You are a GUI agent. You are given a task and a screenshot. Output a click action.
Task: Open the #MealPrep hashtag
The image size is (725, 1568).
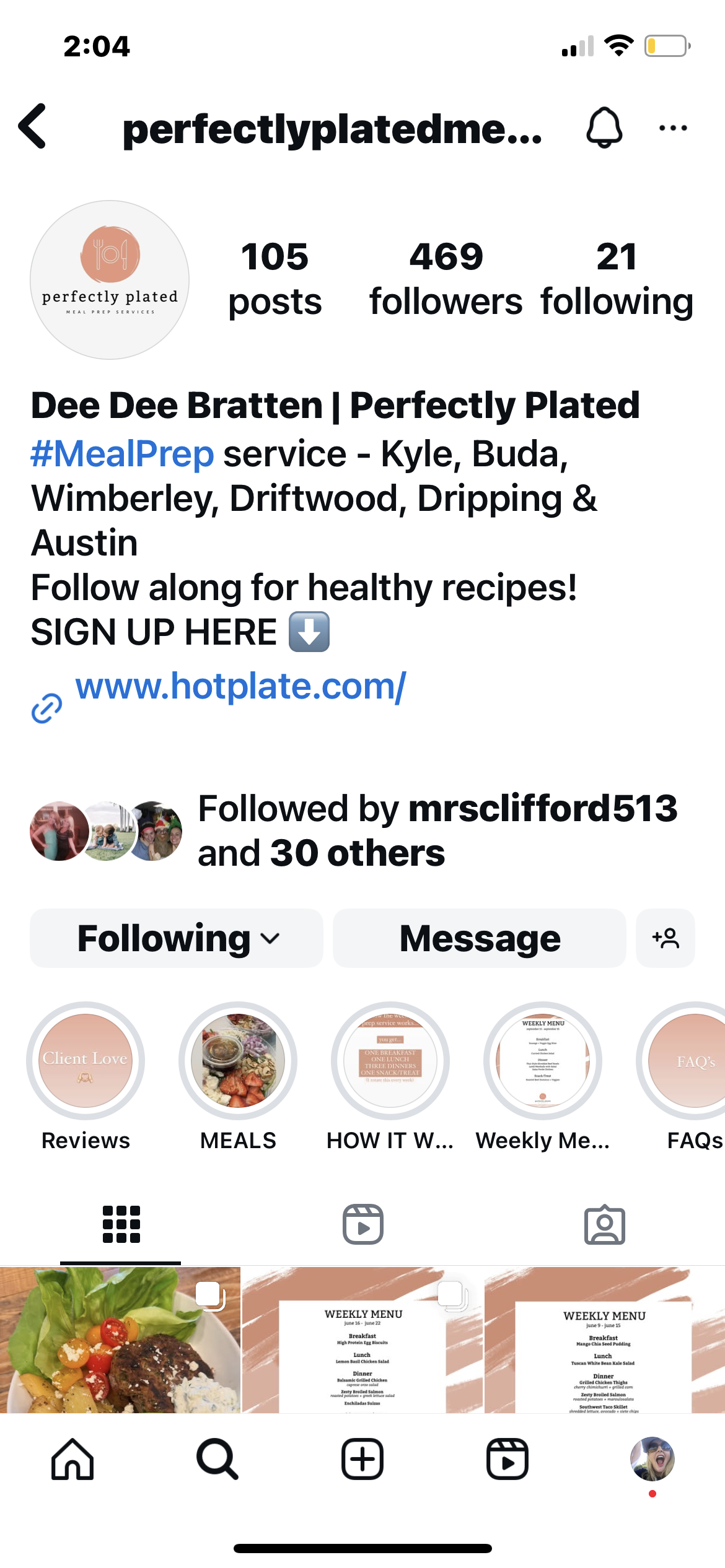coord(122,454)
